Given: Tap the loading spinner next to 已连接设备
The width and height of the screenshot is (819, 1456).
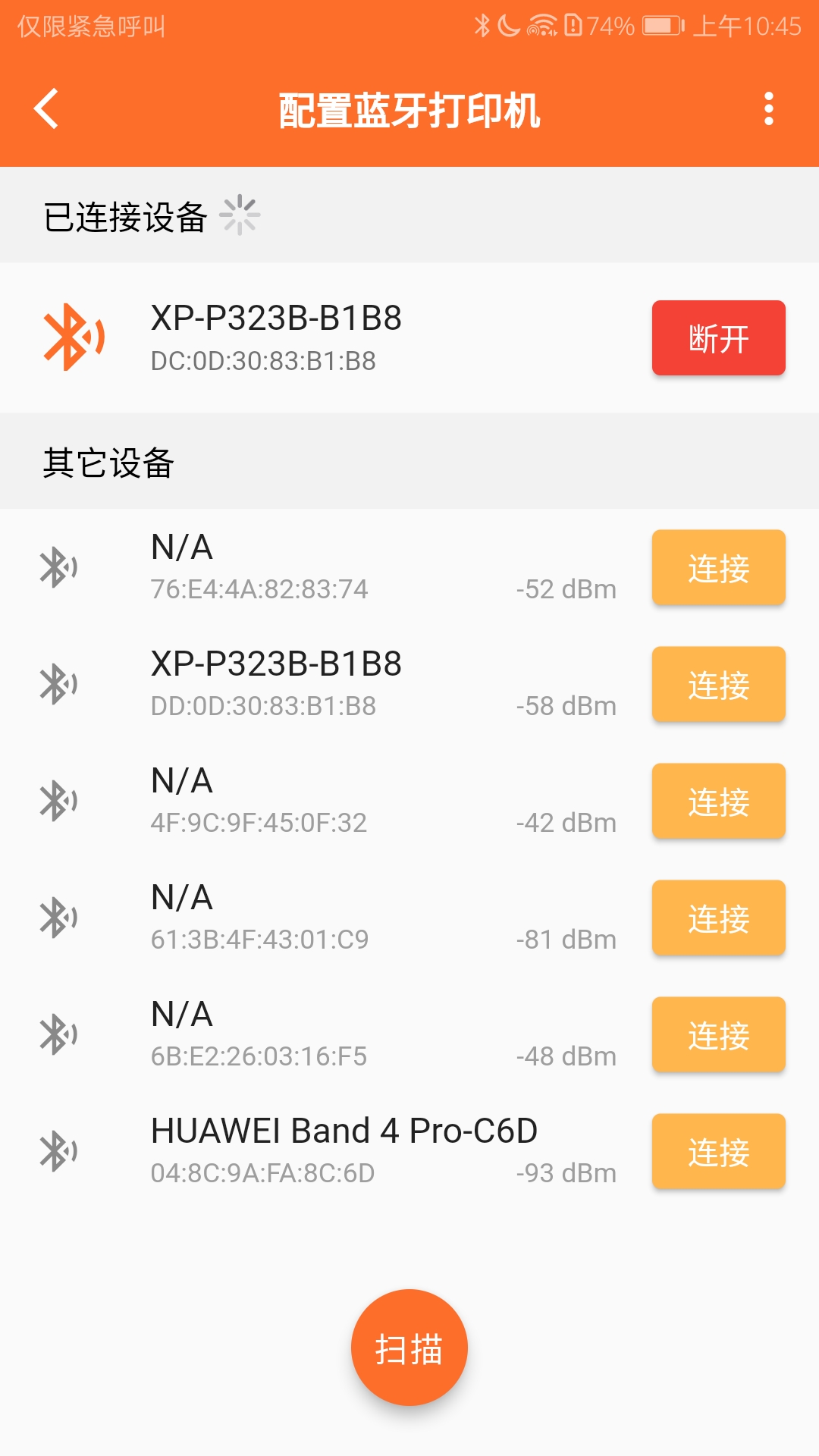Looking at the screenshot, I should 242,217.
